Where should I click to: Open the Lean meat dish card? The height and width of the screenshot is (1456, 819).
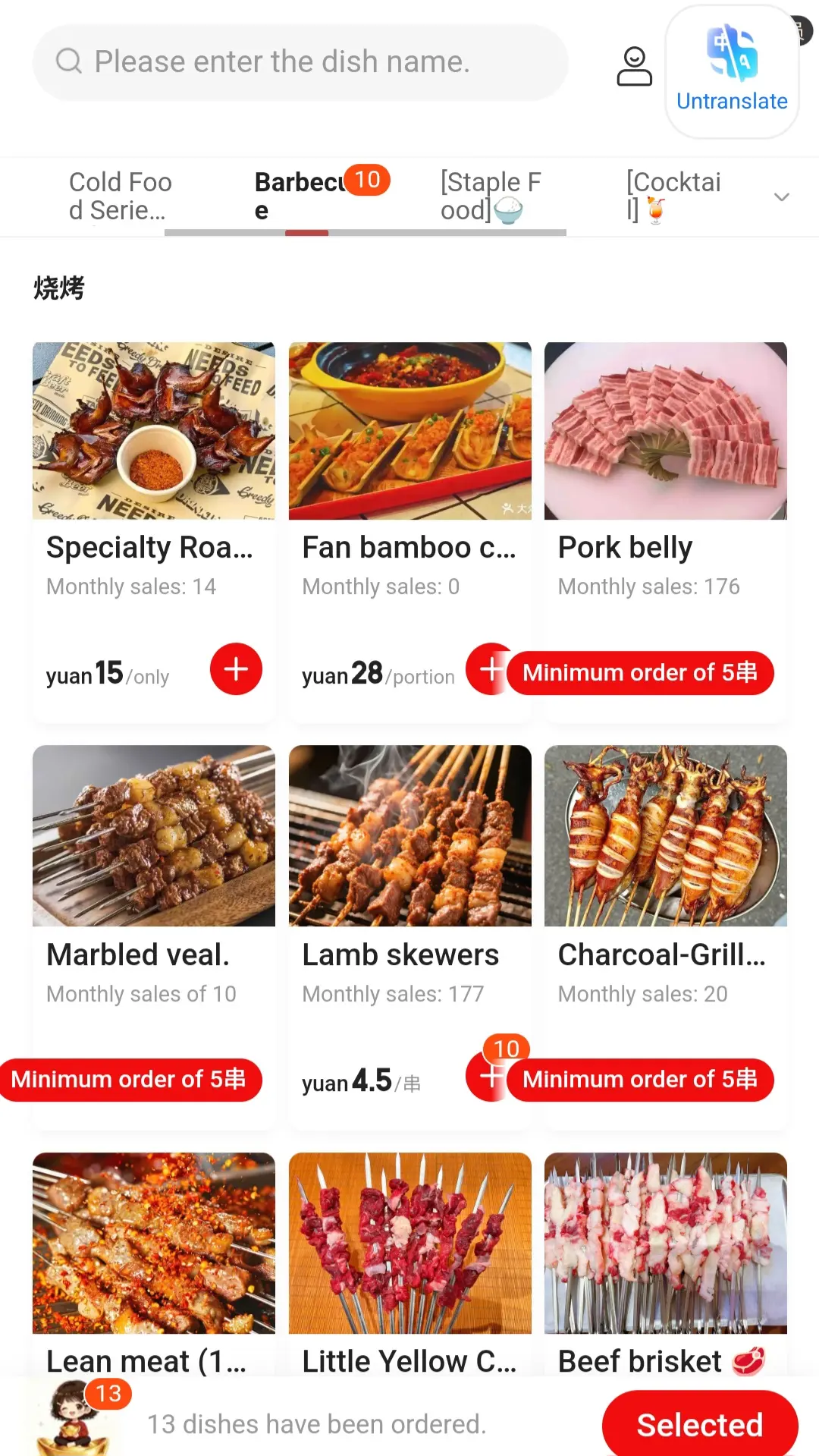[x=154, y=1263]
